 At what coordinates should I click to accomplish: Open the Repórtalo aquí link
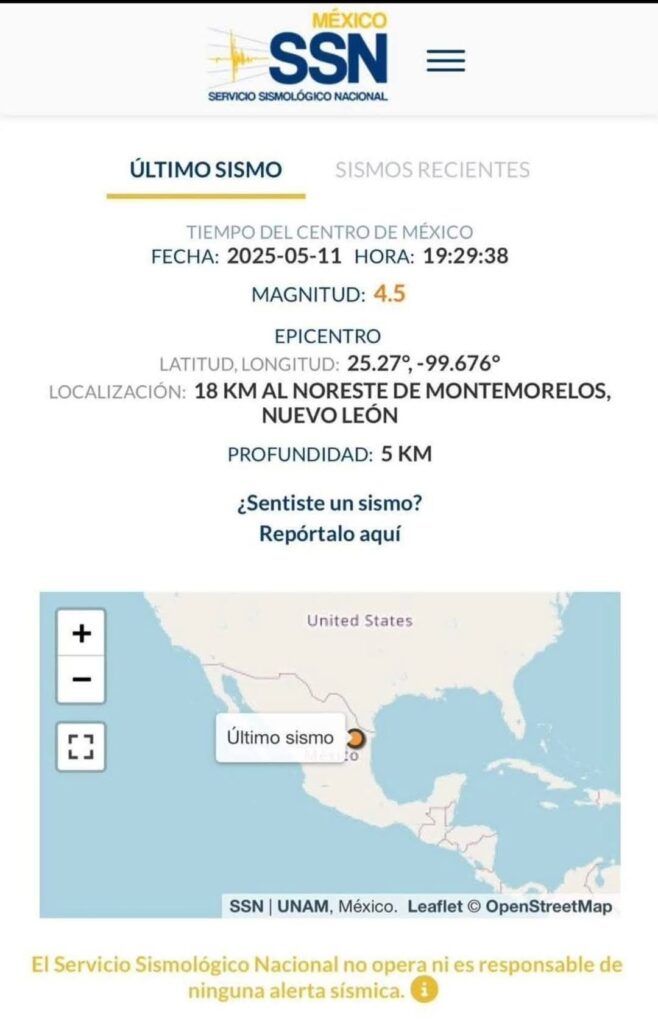pyautogui.click(x=329, y=534)
